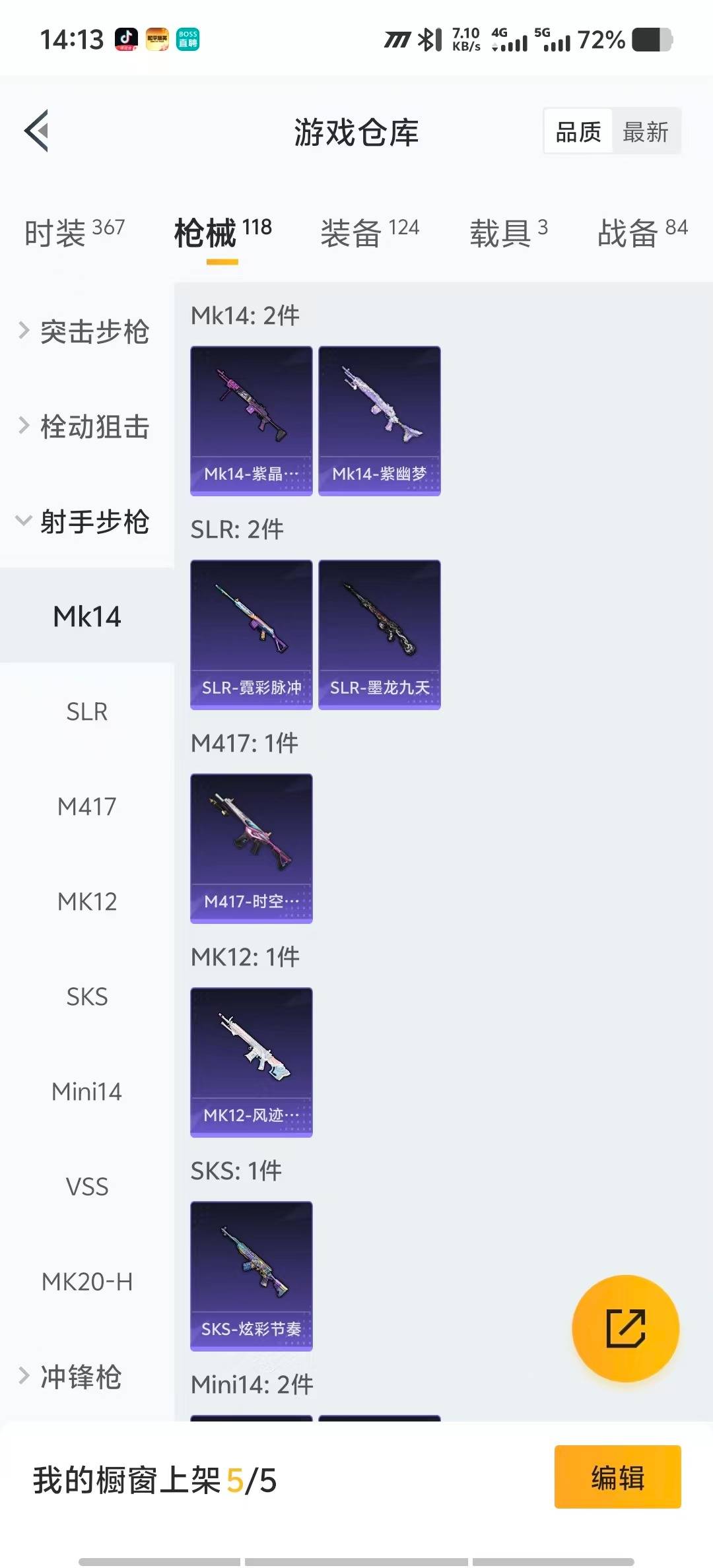
Task: Select Mini14 from the weapon list
Action: coord(86,1092)
